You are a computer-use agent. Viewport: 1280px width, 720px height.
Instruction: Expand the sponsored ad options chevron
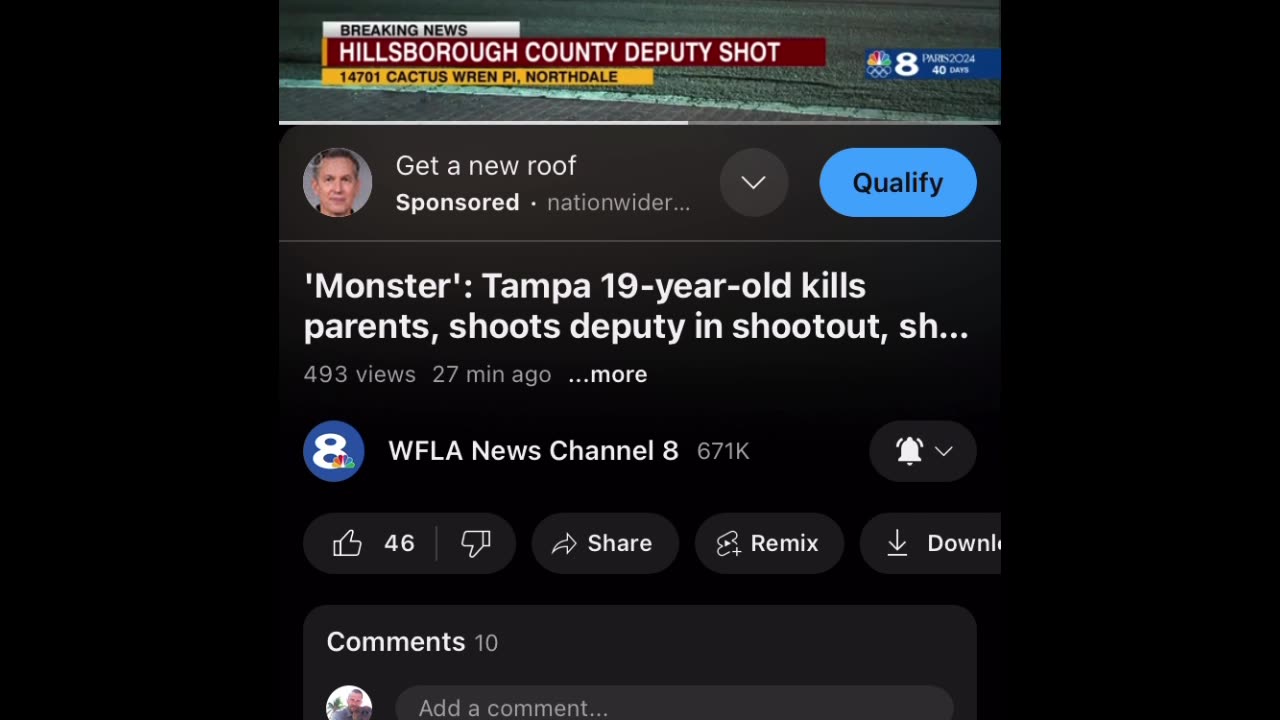coord(753,183)
